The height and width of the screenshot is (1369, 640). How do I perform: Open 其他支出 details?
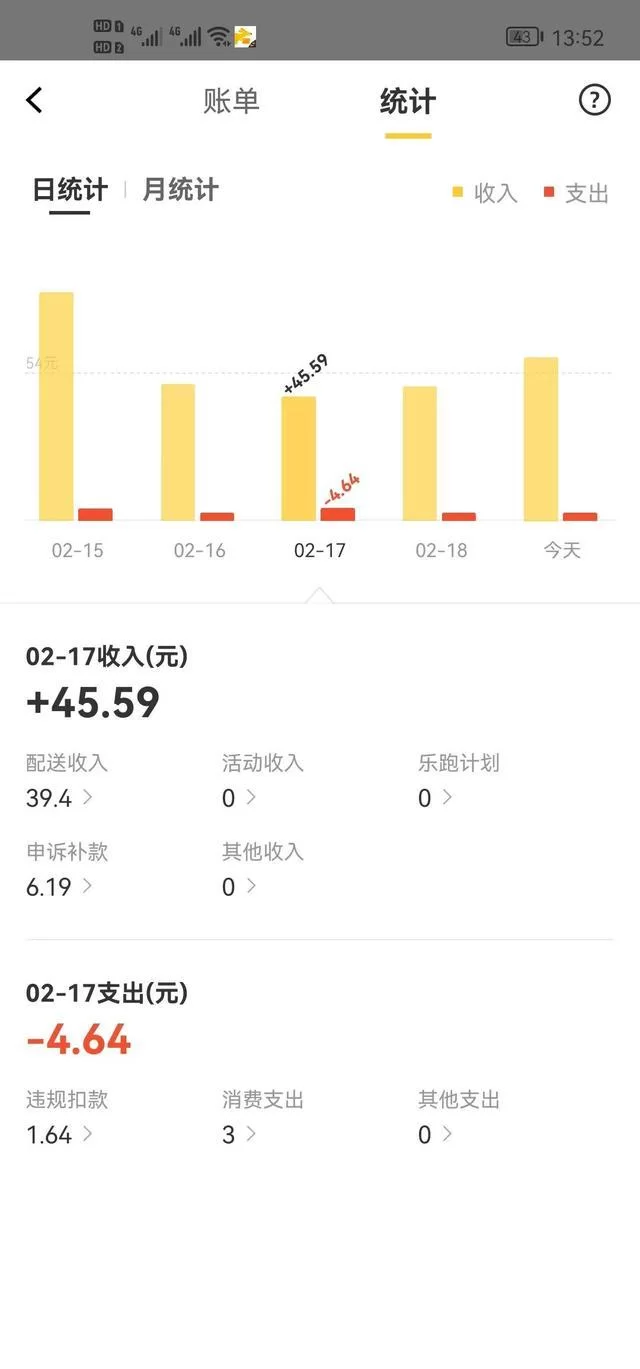pyautogui.click(x=436, y=1134)
